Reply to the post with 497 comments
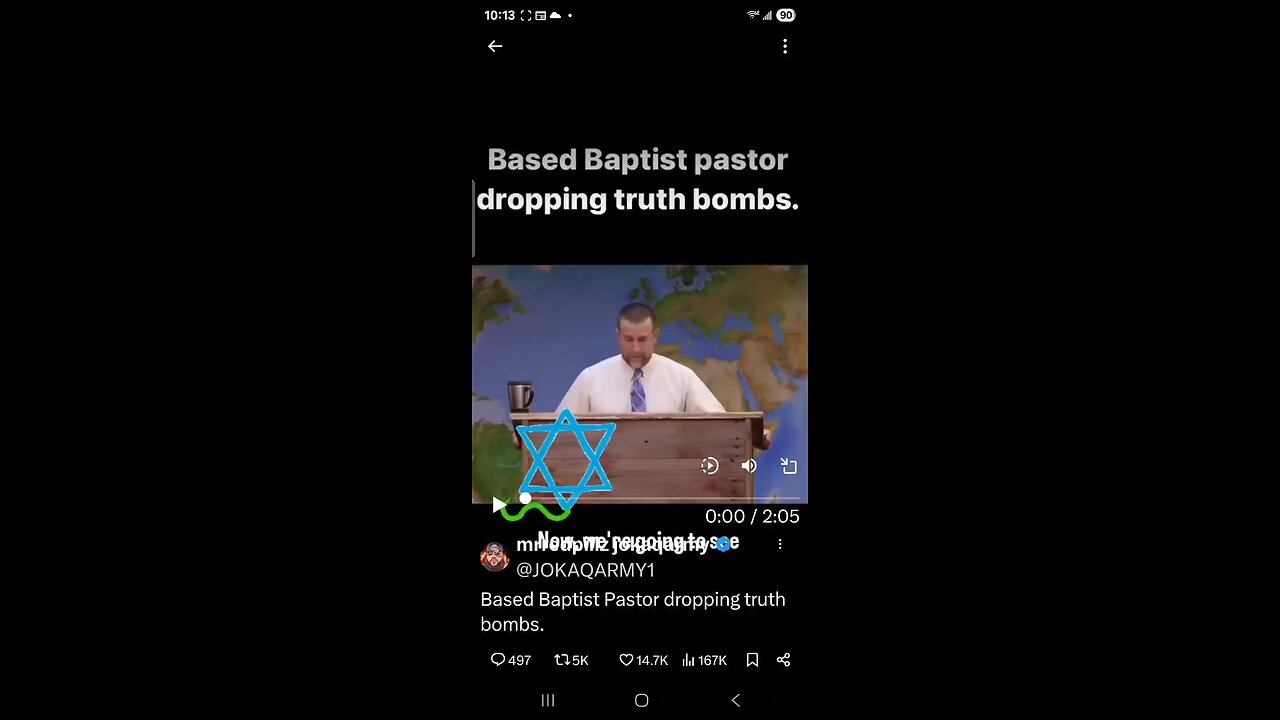Viewport: 1280px width, 720px height. (x=498, y=660)
